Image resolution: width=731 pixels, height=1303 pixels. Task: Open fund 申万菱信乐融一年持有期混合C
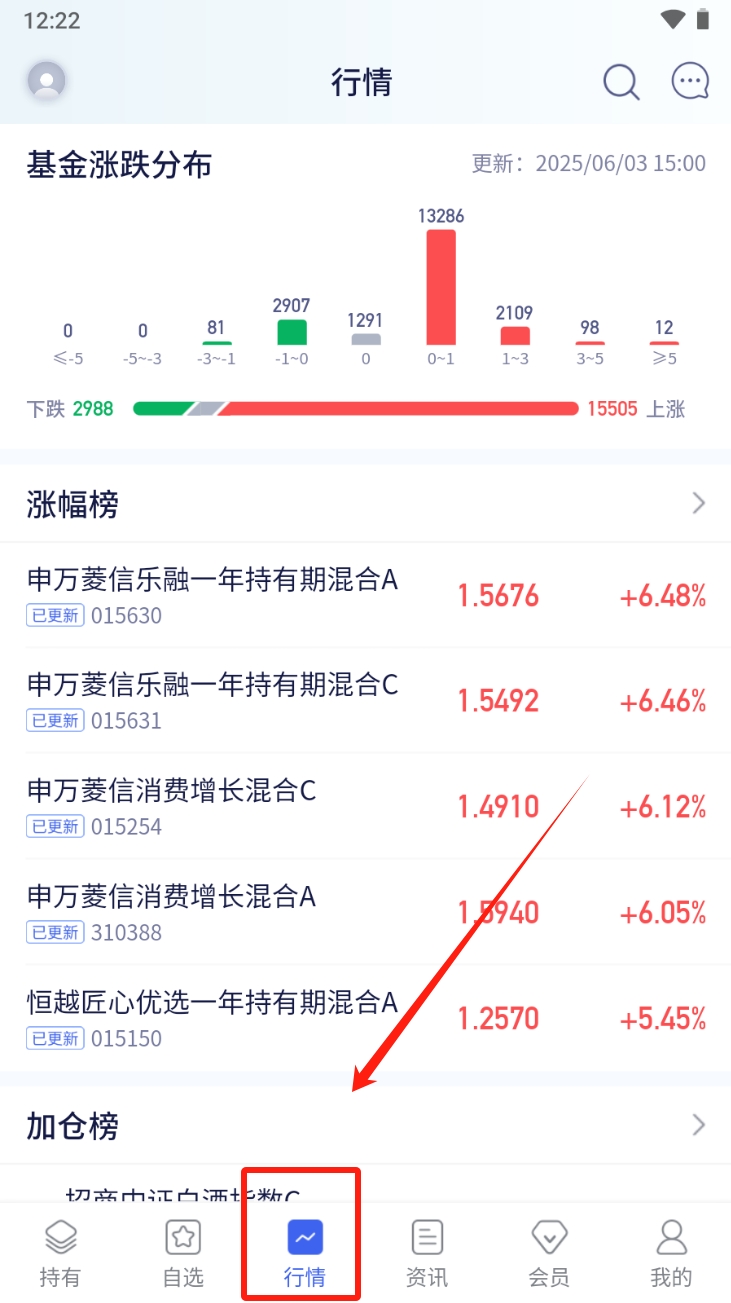(x=365, y=701)
